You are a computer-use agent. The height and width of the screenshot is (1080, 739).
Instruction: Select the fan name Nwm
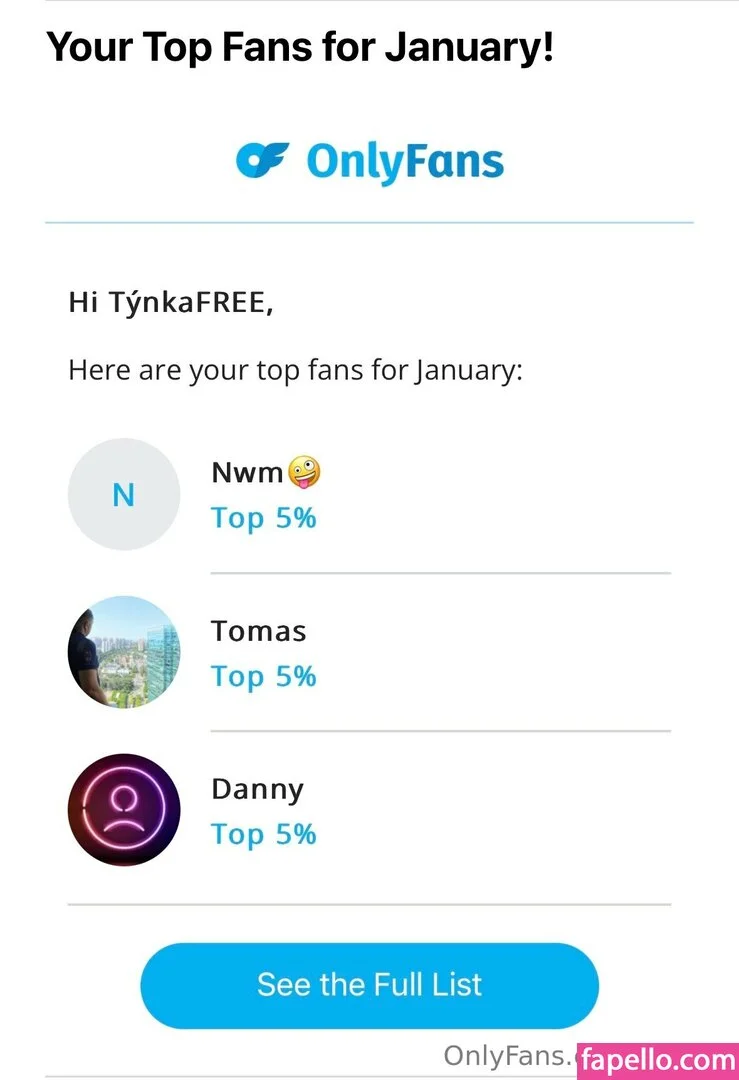point(246,471)
